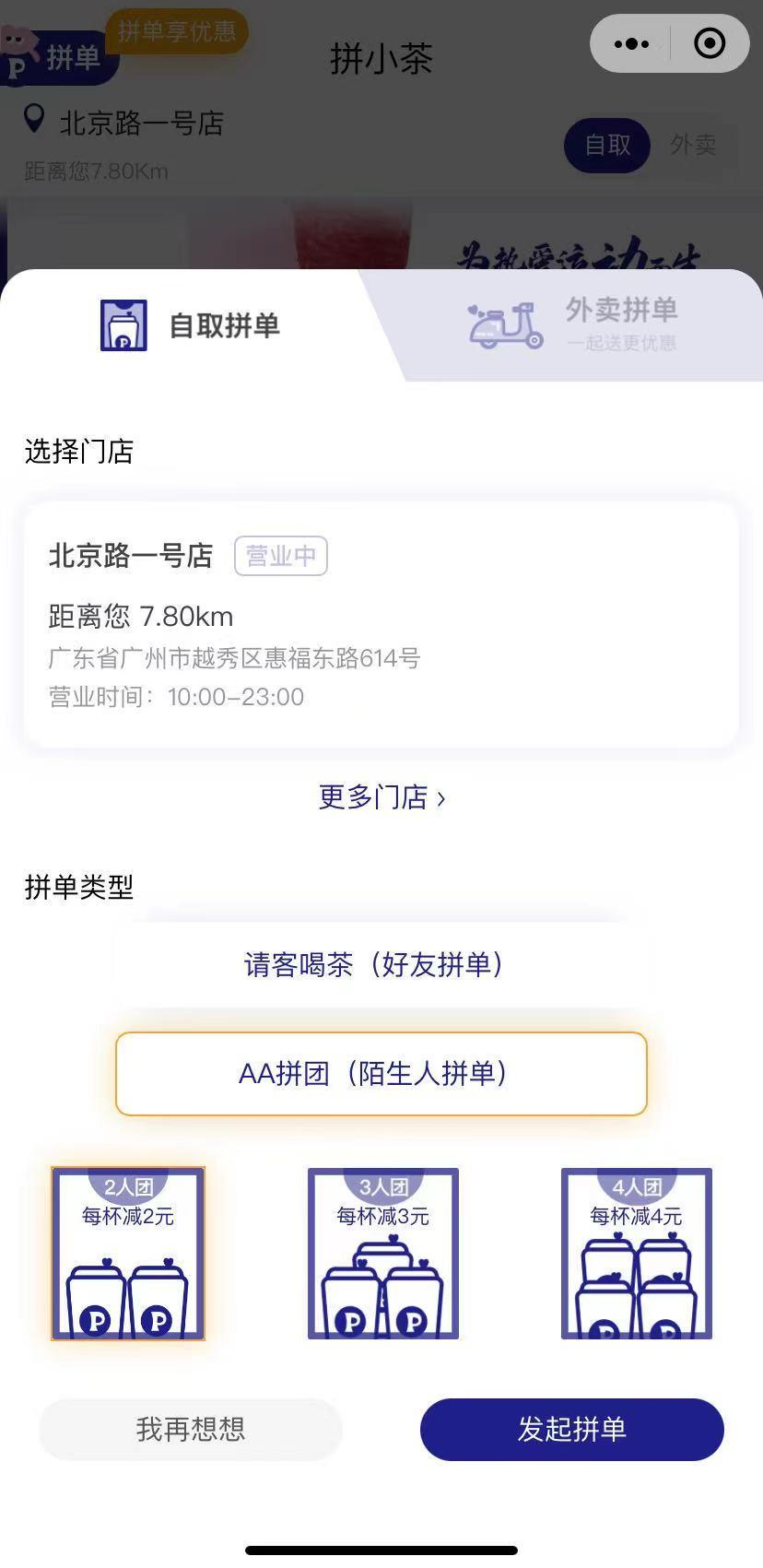Select the 2人团 option
This screenshot has height=1568, width=763.
coord(128,1254)
